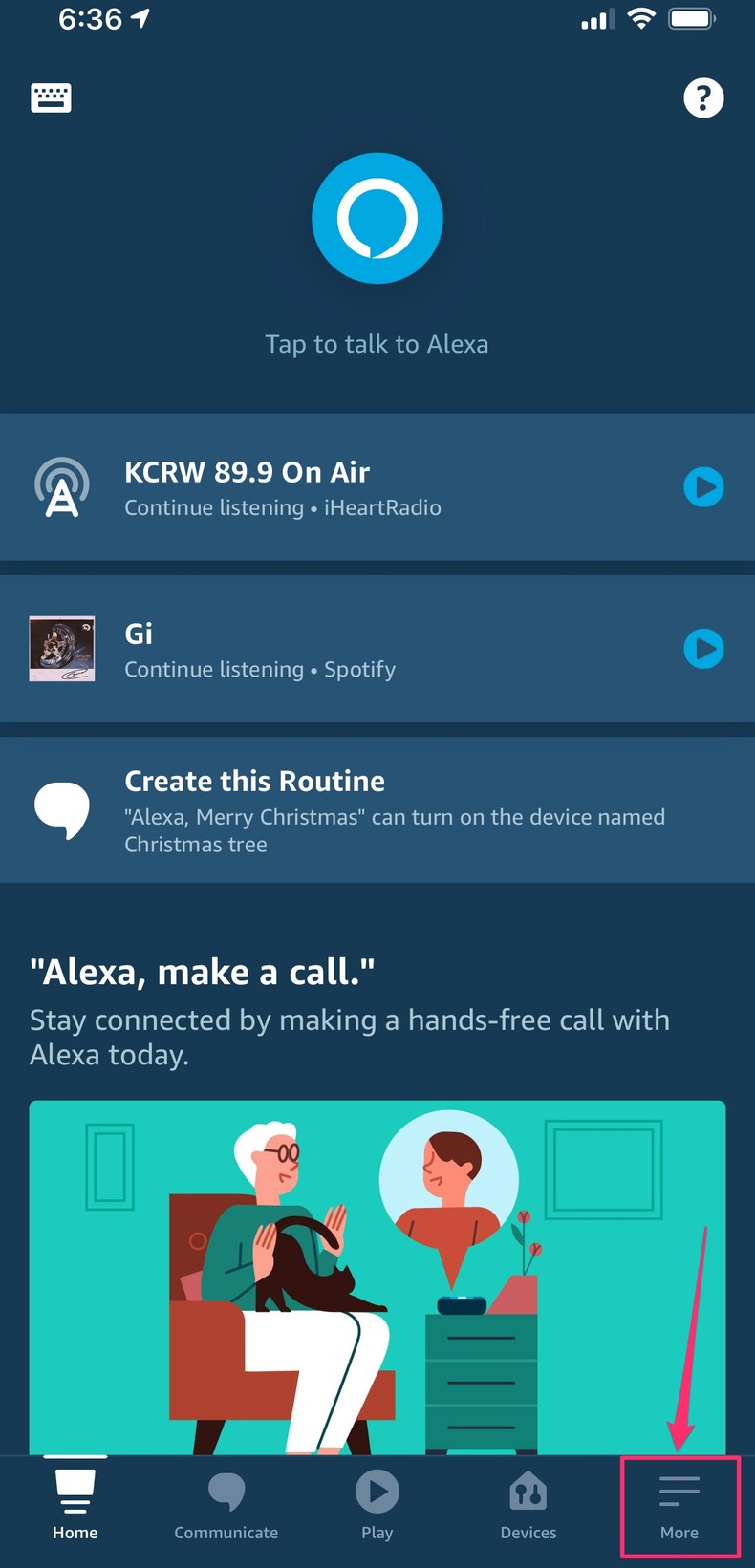Resume KCRW 89.9 On Air playback
Screen dimensions: 755x1568
pyautogui.click(x=704, y=487)
